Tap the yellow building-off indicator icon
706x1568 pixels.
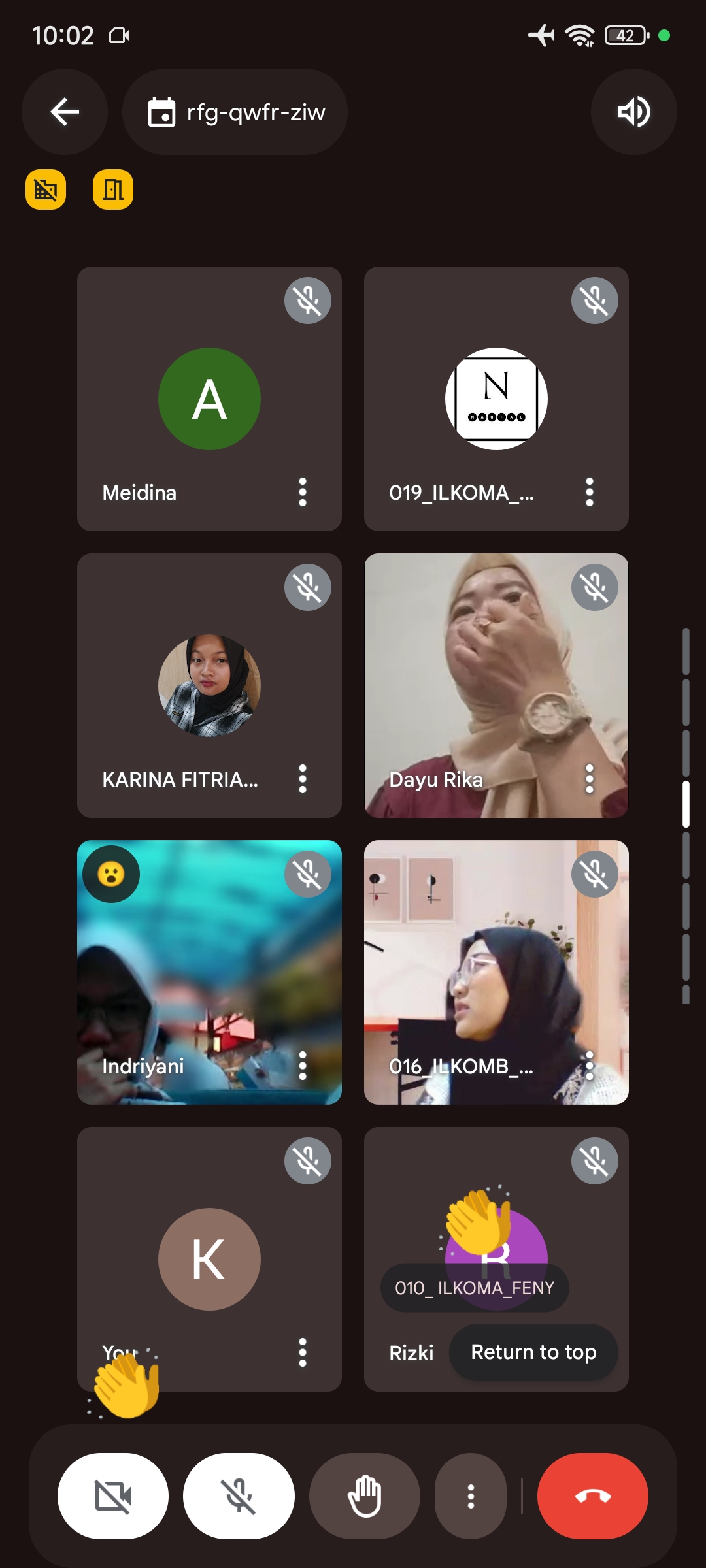click(x=46, y=189)
